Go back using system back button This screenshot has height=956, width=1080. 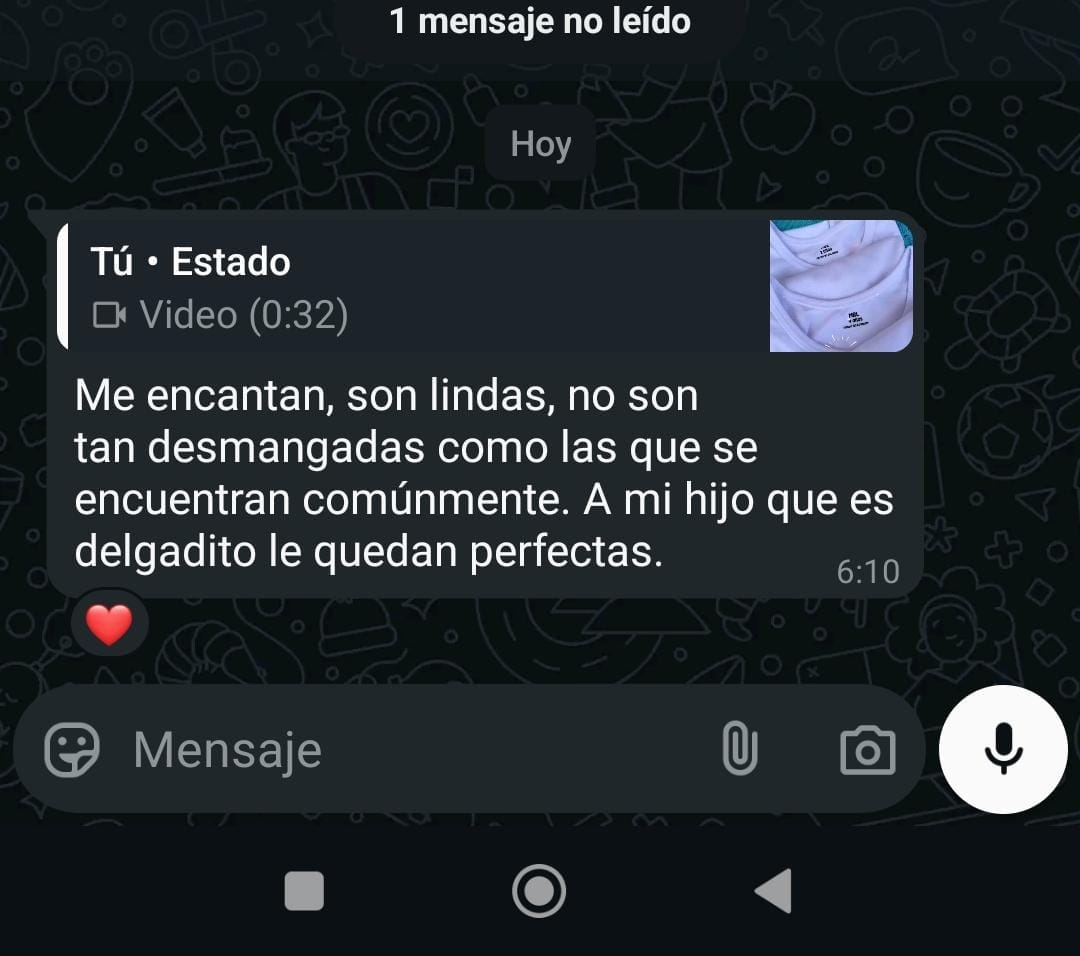click(773, 890)
